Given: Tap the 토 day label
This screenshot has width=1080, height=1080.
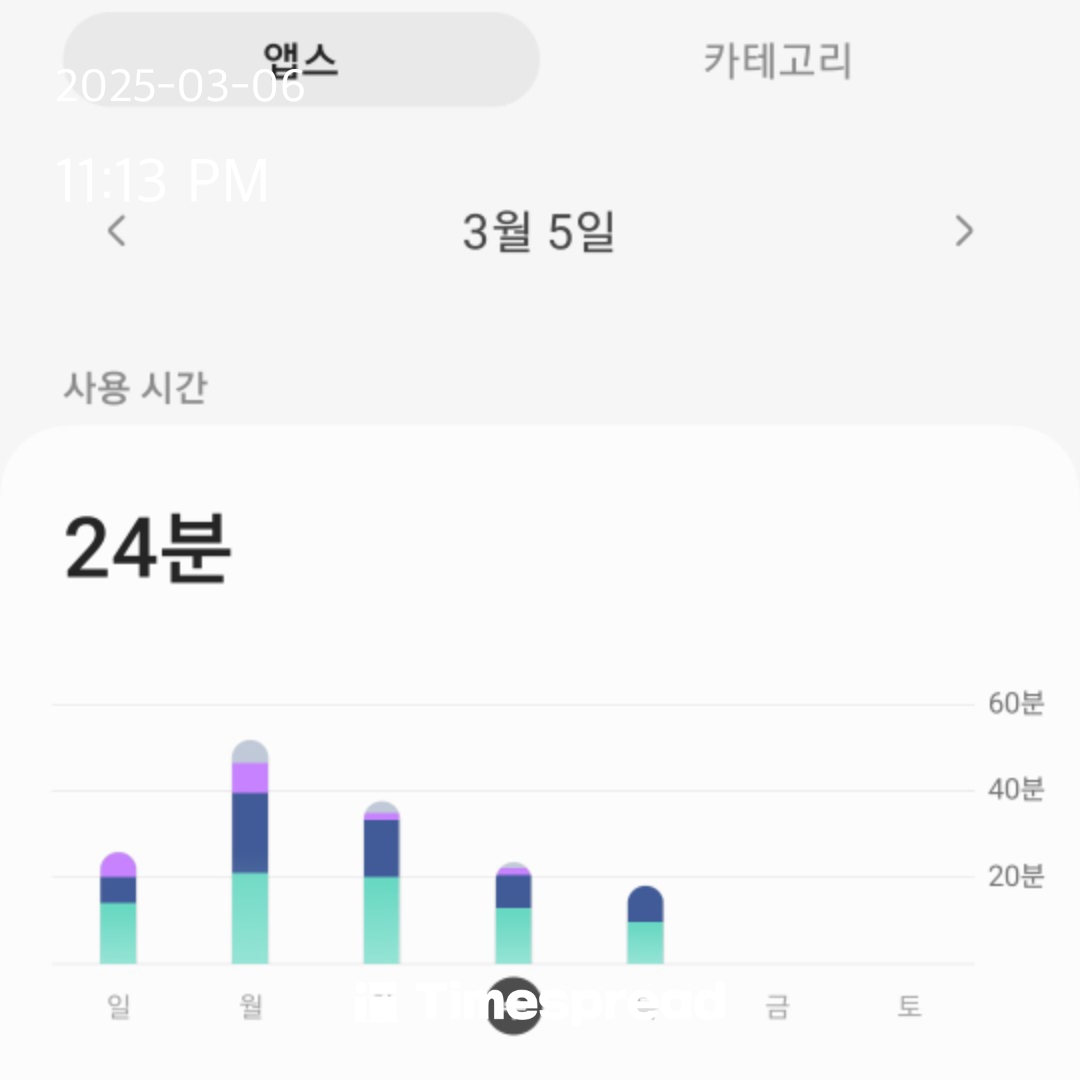Looking at the screenshot, I should click(909, 1006).
